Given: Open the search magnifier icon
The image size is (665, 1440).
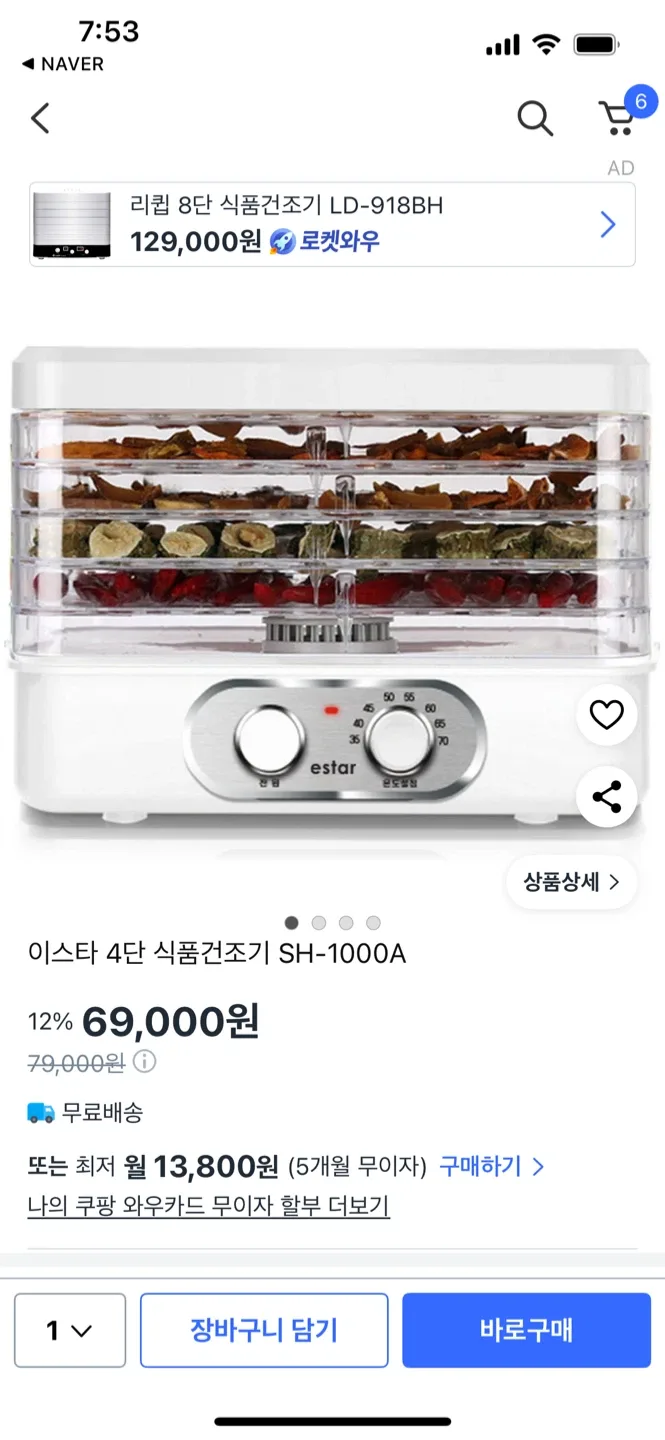Looking at the screenshot, I should [535, 119].
